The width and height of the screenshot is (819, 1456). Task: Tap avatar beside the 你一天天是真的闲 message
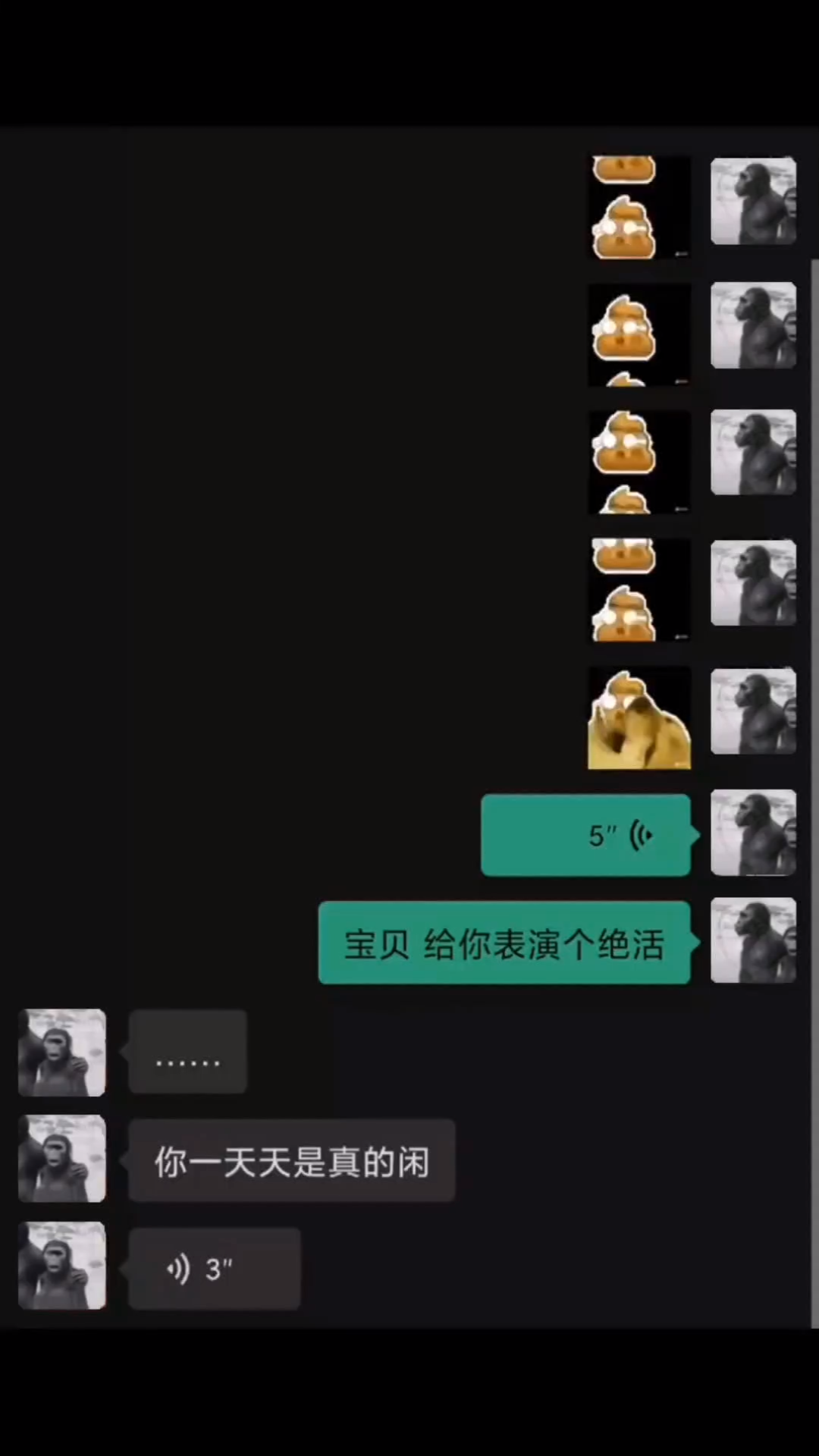tap(62, 1159)
